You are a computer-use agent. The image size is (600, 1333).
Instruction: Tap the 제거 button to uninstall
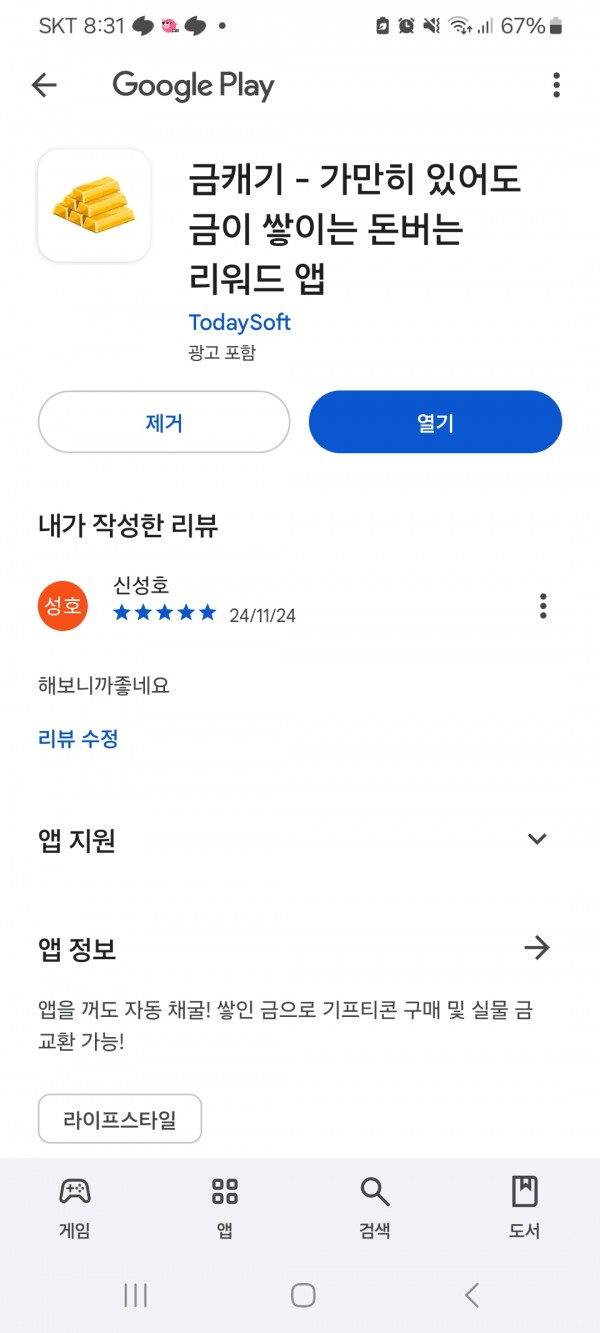pyautogui.click(x=164, y=422)
